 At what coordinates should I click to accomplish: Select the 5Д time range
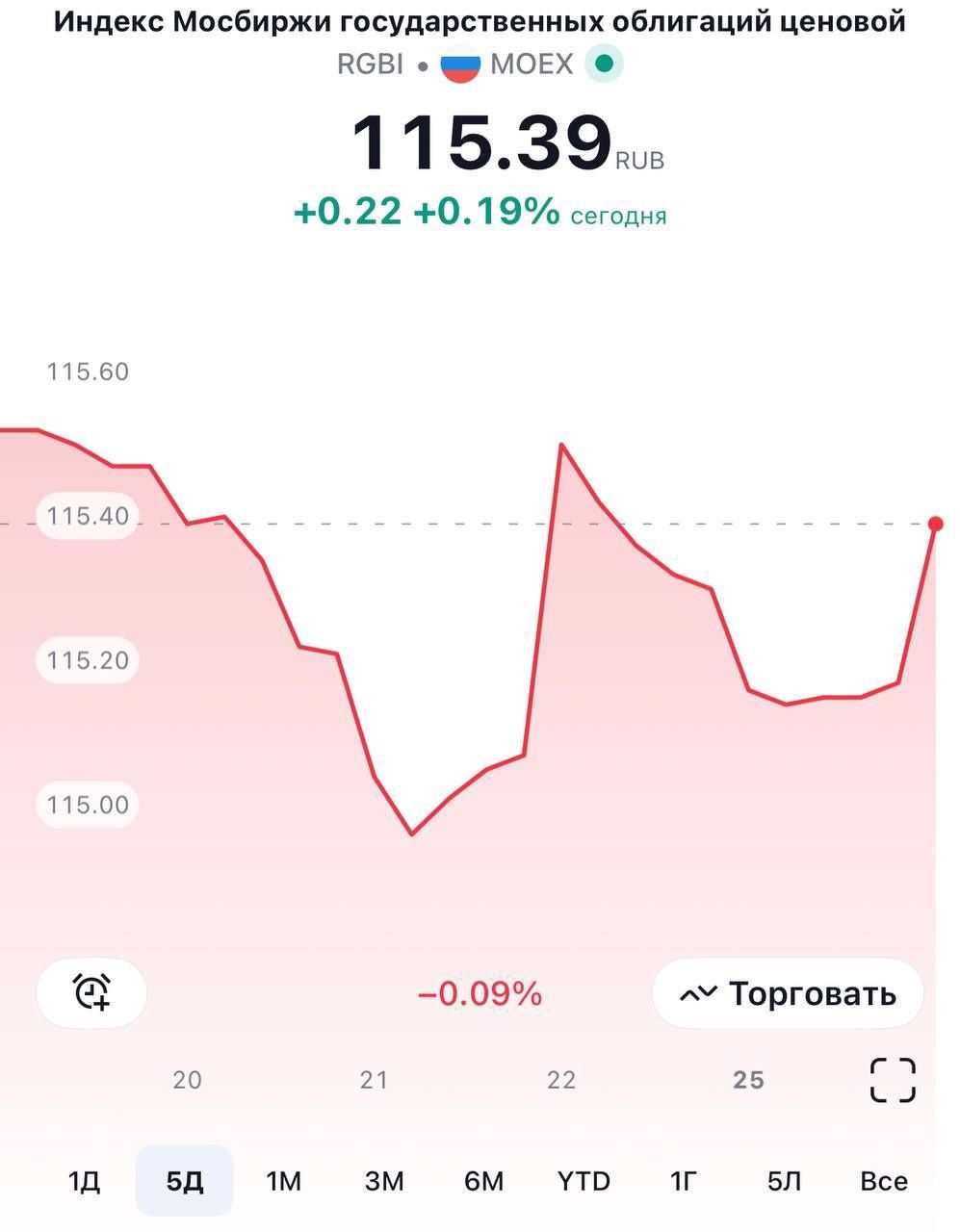[x=184, y=1181]
